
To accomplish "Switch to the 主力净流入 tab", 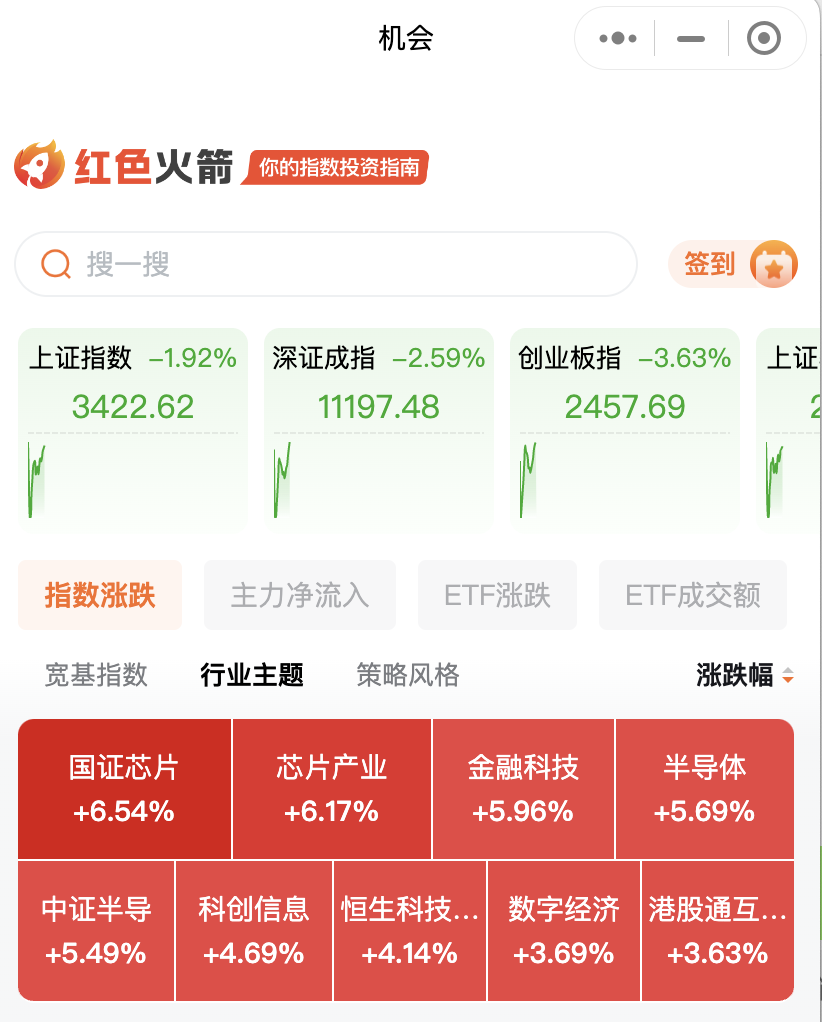I will (300, 596).
